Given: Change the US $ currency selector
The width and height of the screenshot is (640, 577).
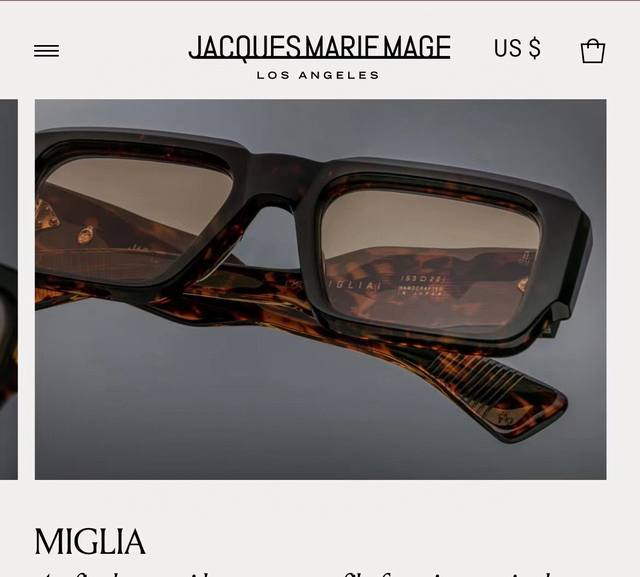Looking at the screenshot, I should 517,49.
